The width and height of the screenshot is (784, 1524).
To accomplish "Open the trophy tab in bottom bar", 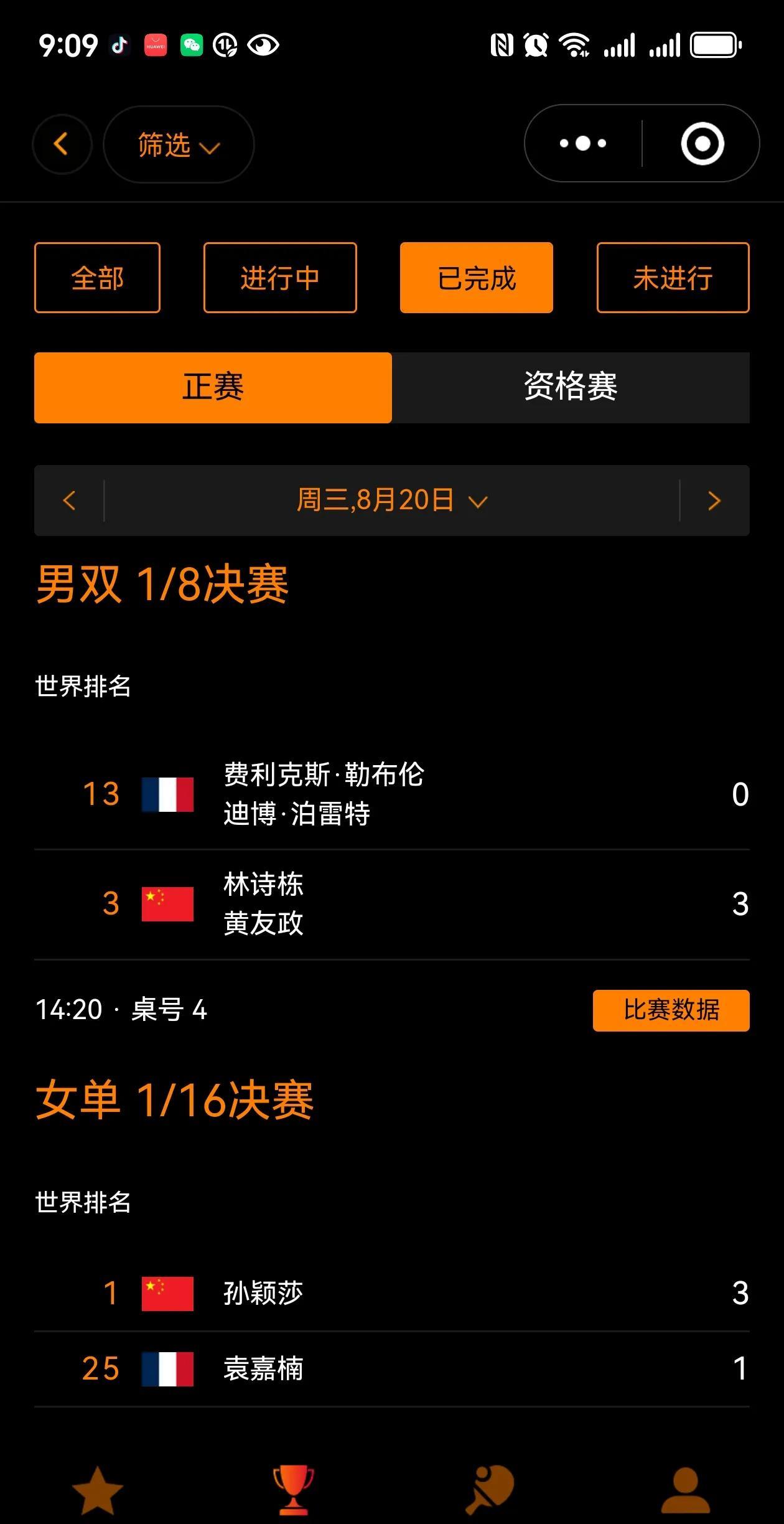I will pos(294,1490).
